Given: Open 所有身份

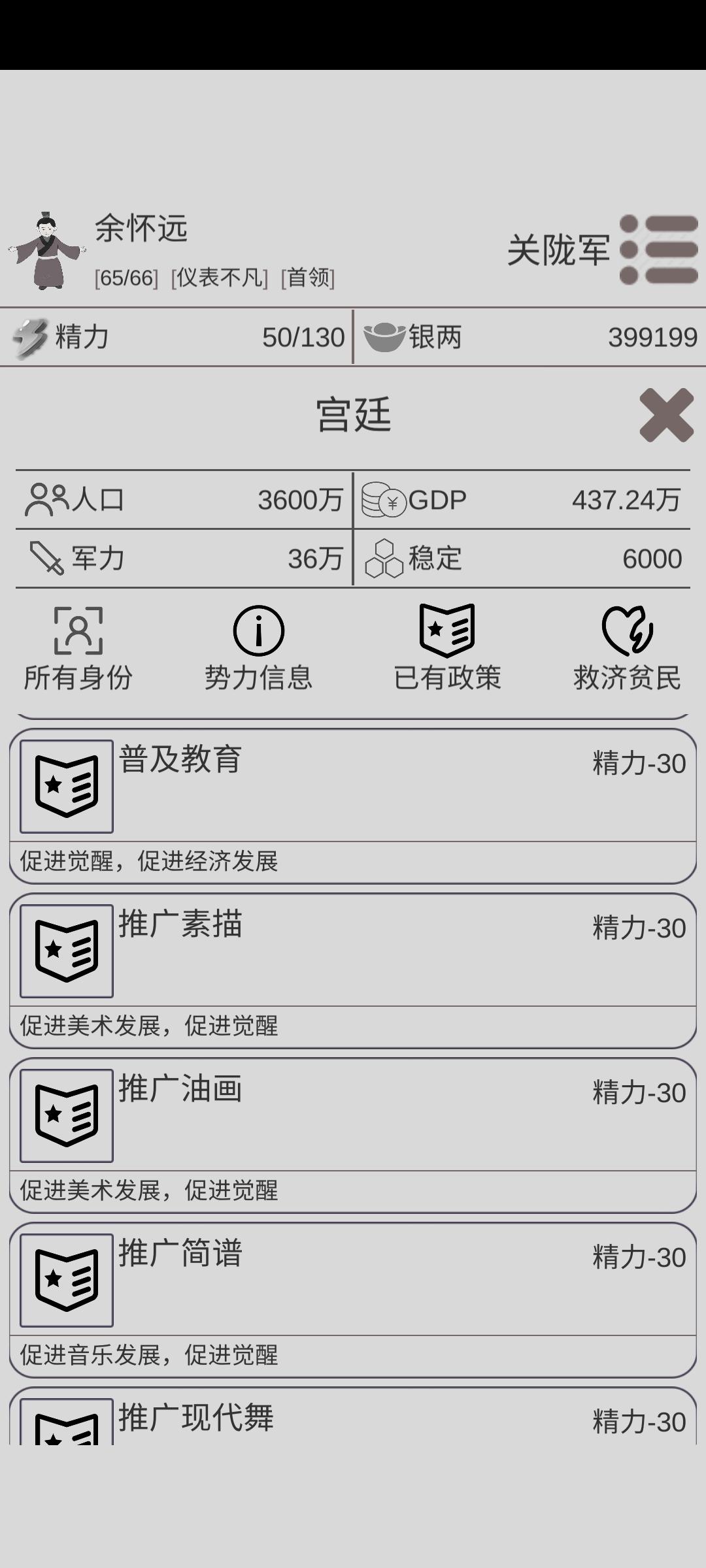Looking at the screenshot, I should pyautogui.click(x=78, y=648).
